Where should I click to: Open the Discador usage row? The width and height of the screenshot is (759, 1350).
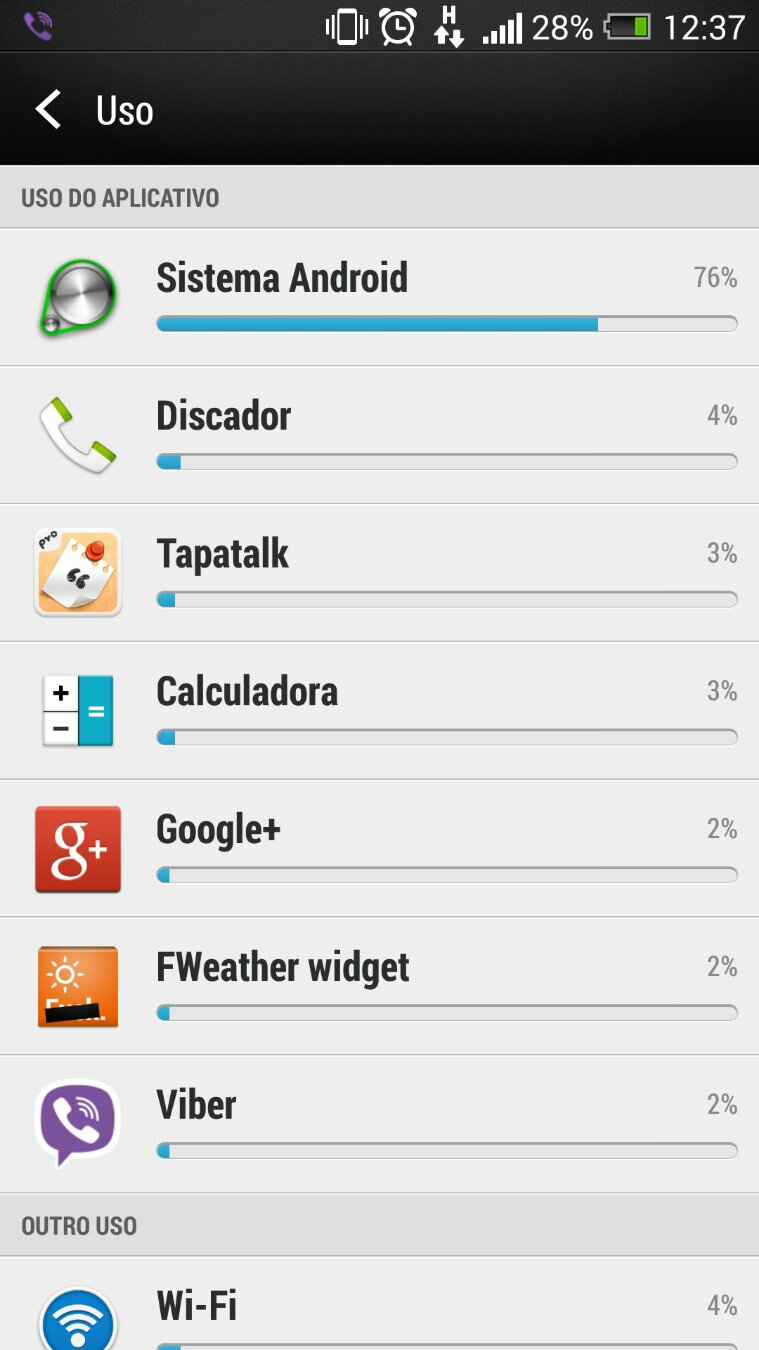[379, 435]
